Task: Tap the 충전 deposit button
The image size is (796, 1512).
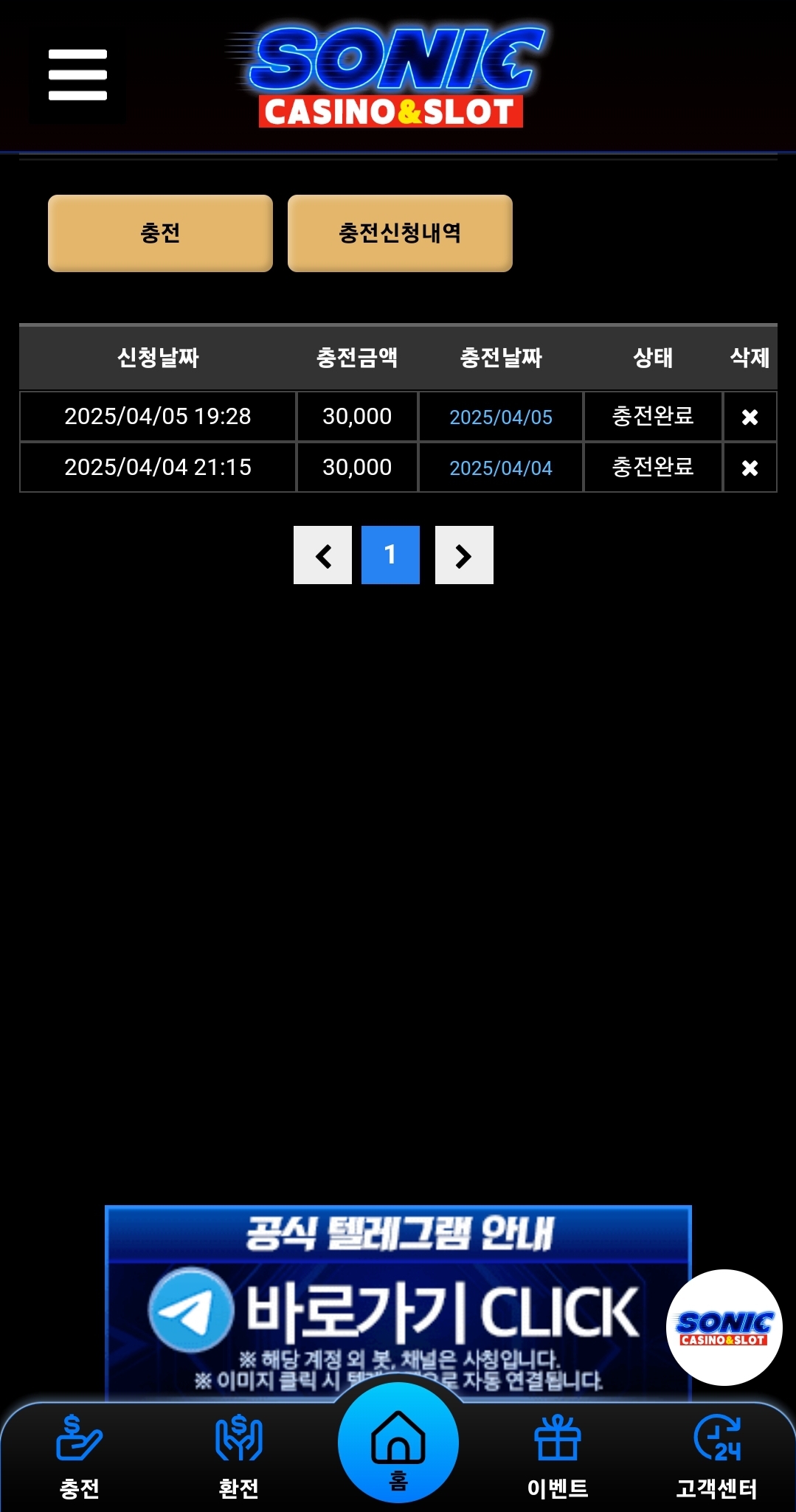Action: tap(160, 233)
